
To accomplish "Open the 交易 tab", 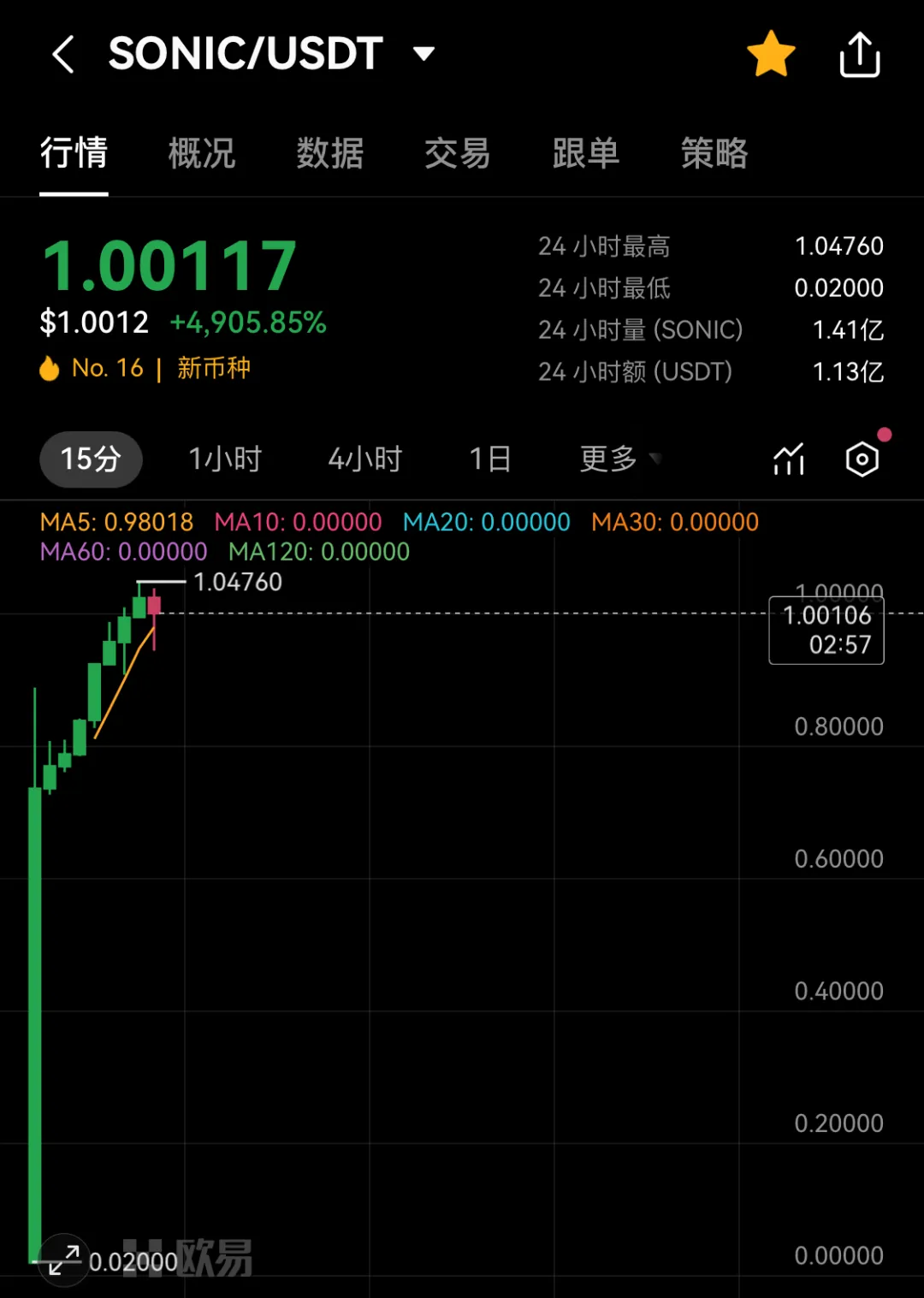I will [458, 154].
